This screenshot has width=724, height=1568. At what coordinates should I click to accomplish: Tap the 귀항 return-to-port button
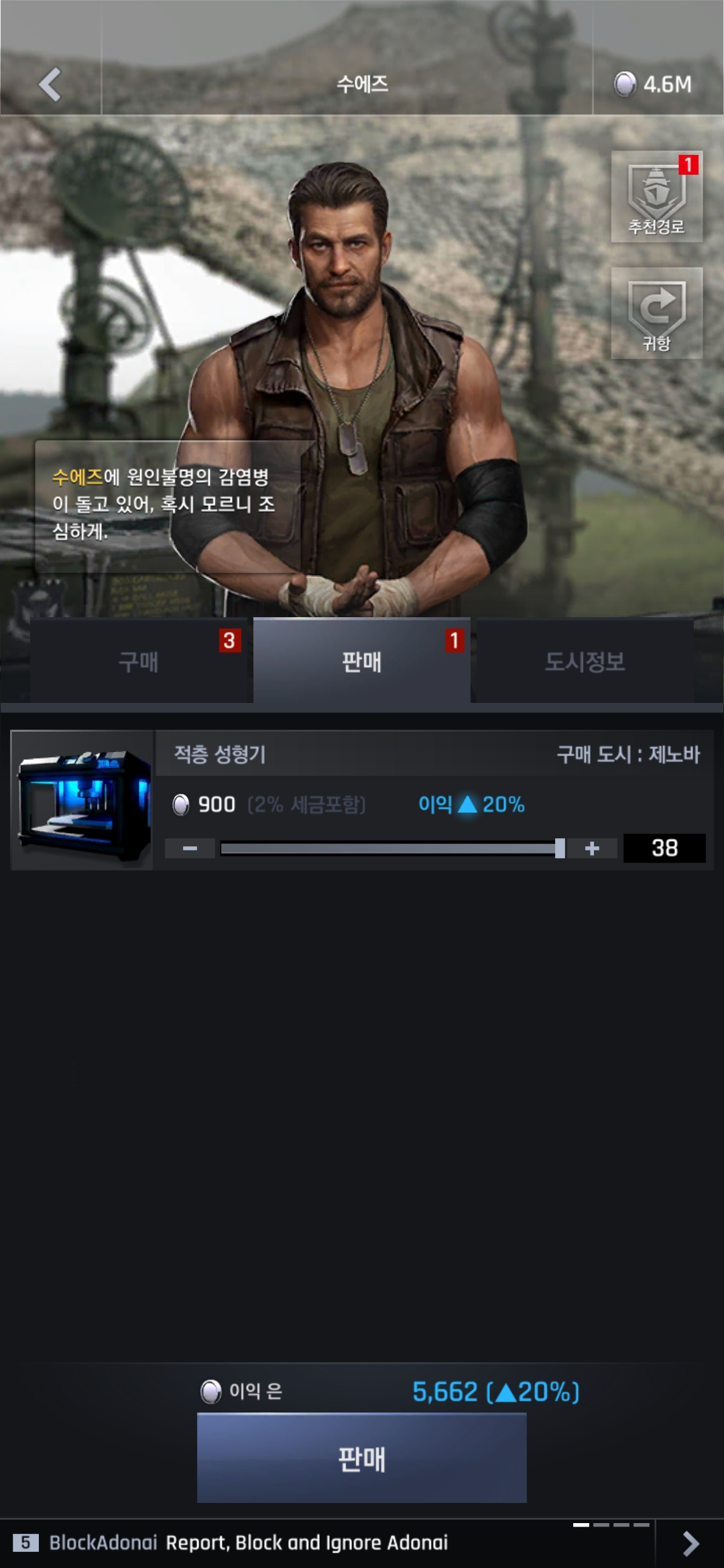pos(656,313)
